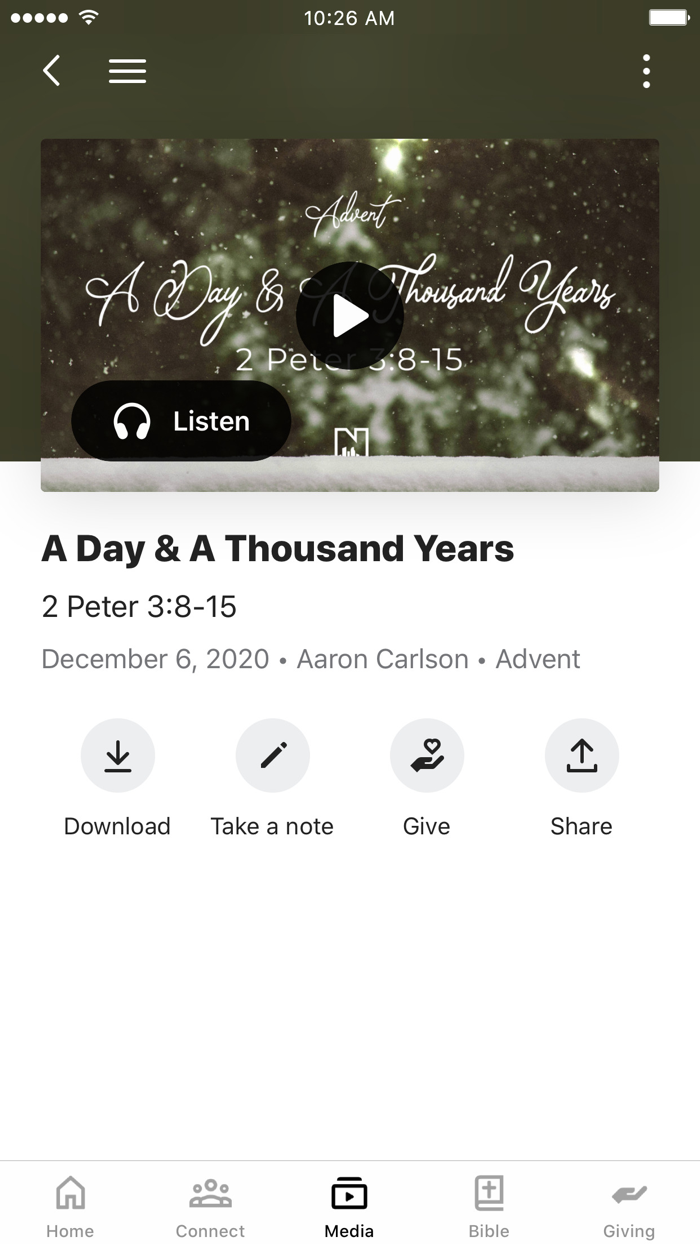Screen dimensions: 700x1244
Task: Go back using the top-left arrow
Action: (x=52, y=71)
